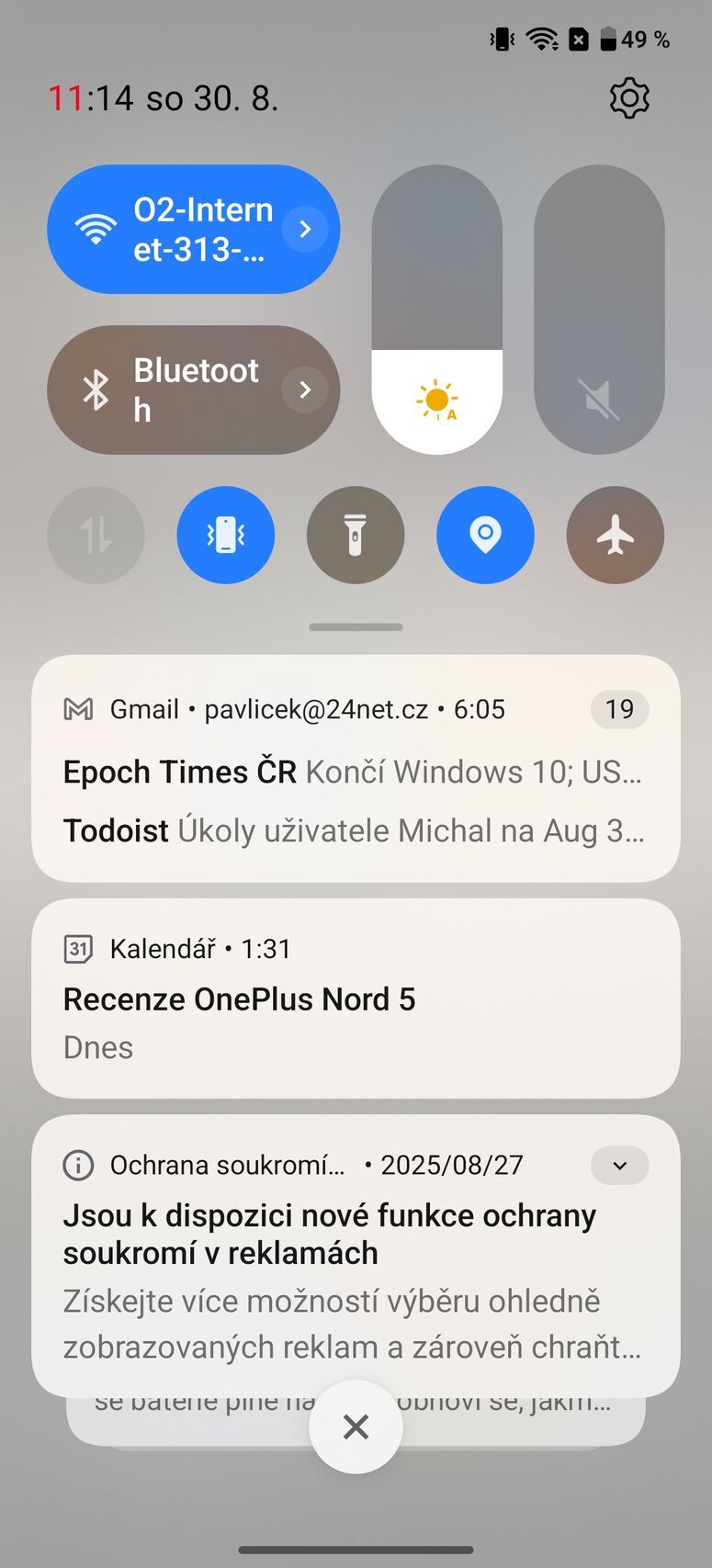Expand the Ochrana soukromí notification
Screen dimensions: 712x1568
click(618, 1165)
